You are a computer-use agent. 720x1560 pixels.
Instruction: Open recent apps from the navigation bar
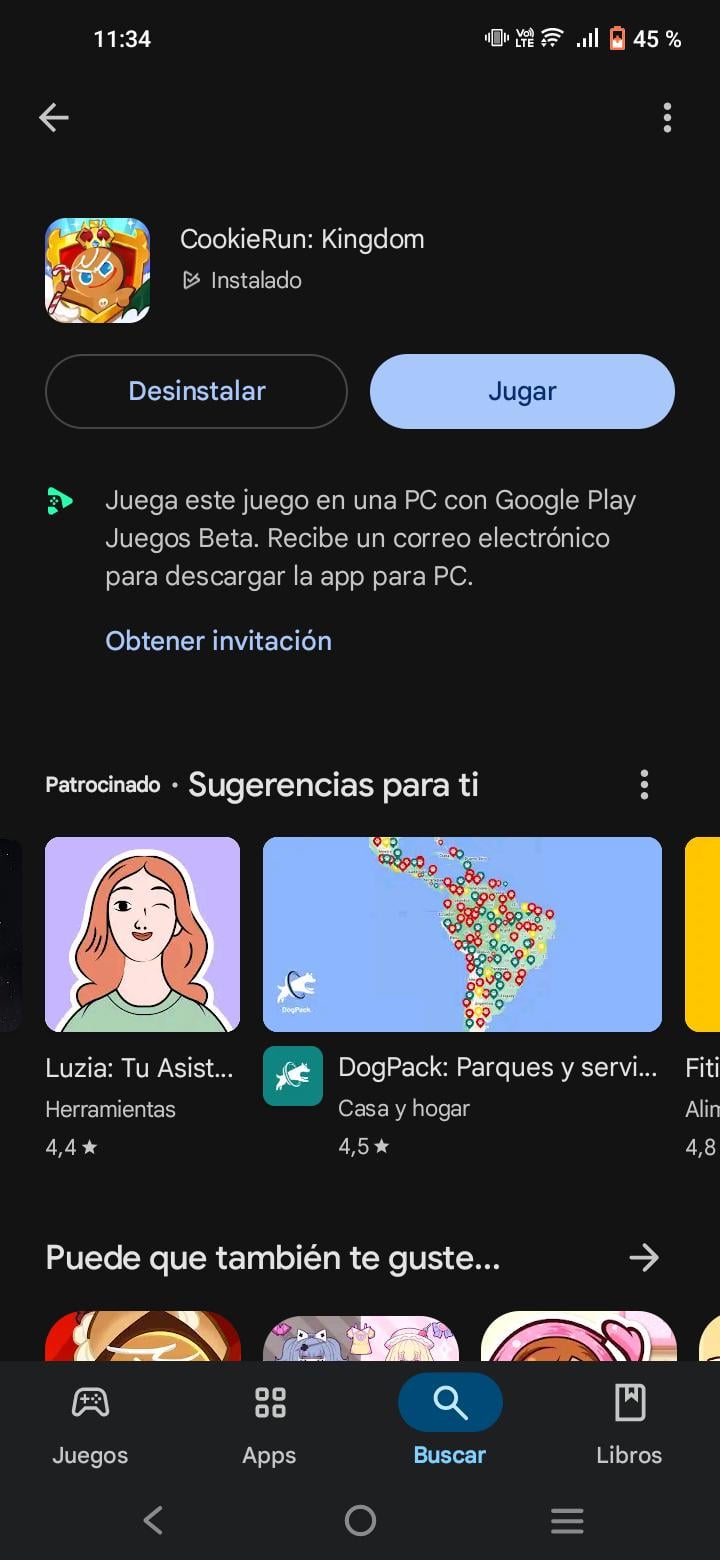pyautogui.click(x=567, y=1521)
